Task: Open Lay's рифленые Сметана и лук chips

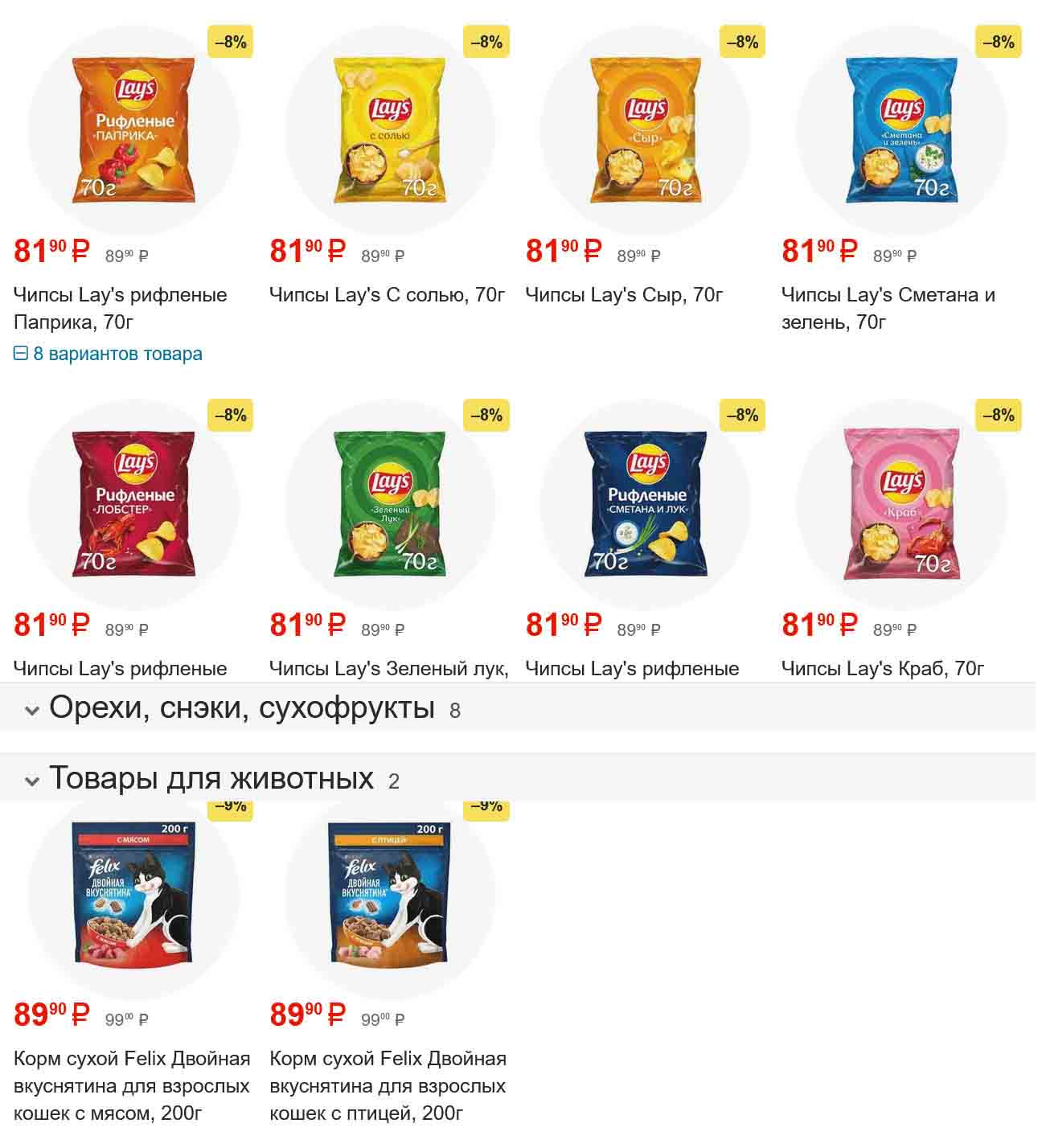Action: [x=646, y=503]
